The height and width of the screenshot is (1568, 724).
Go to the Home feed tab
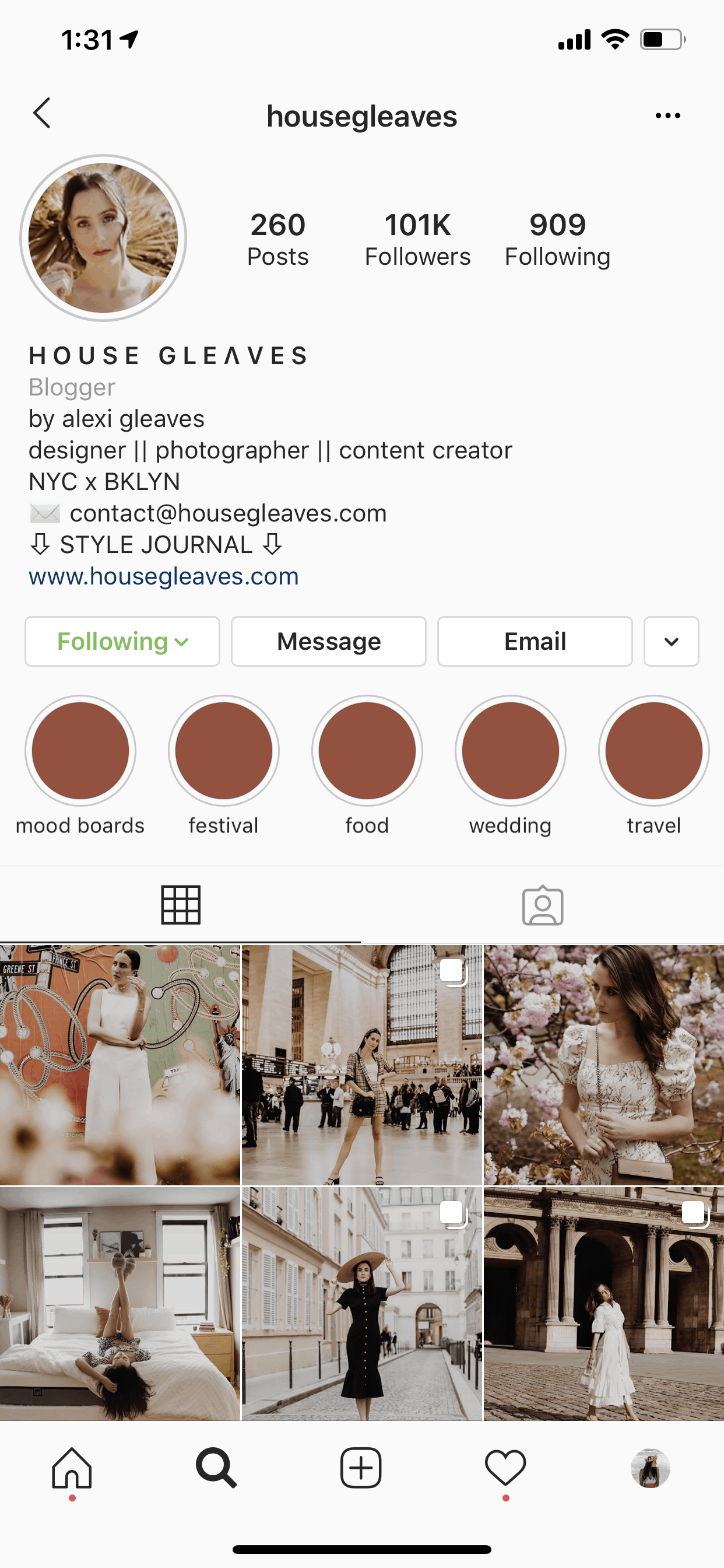pos(72,1468)
